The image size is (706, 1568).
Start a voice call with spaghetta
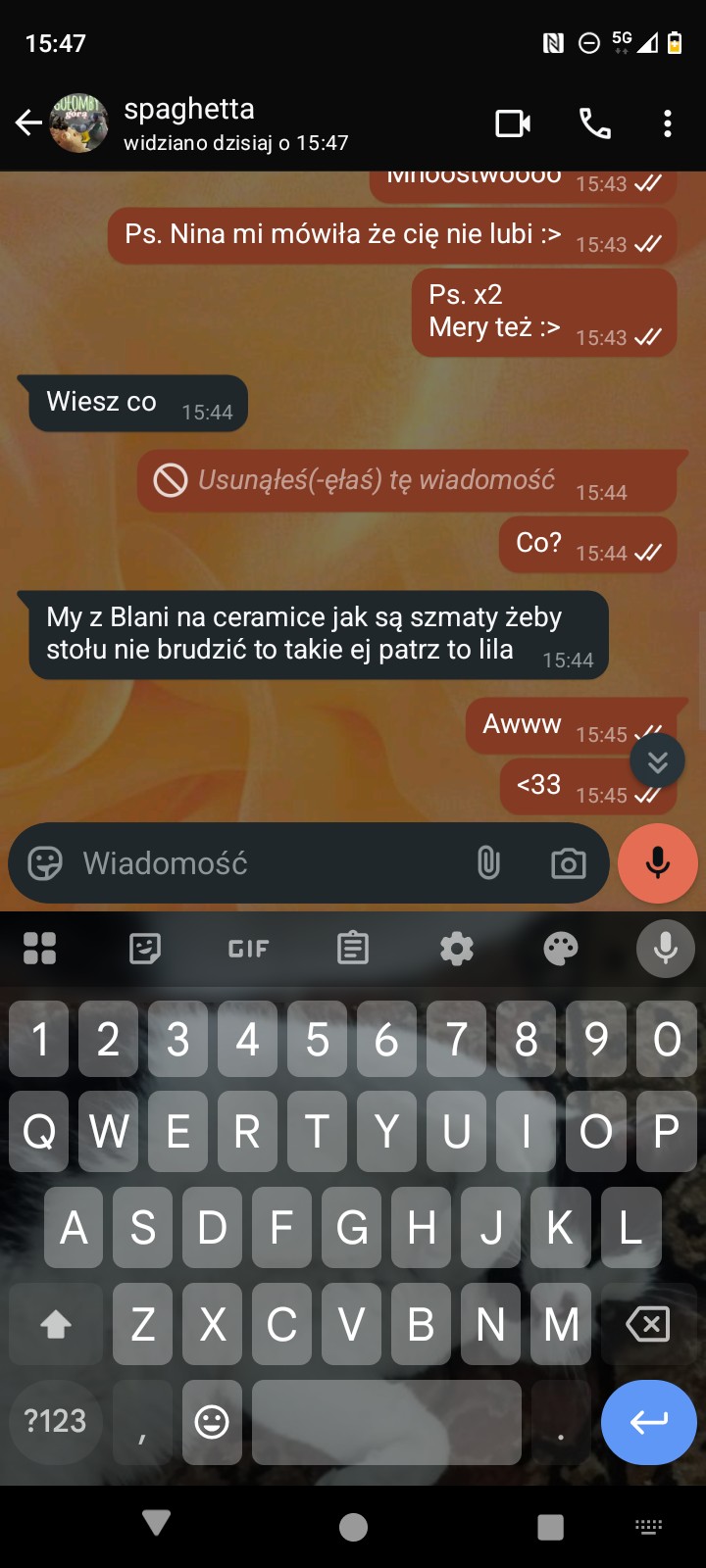click(x=594, y=123)
